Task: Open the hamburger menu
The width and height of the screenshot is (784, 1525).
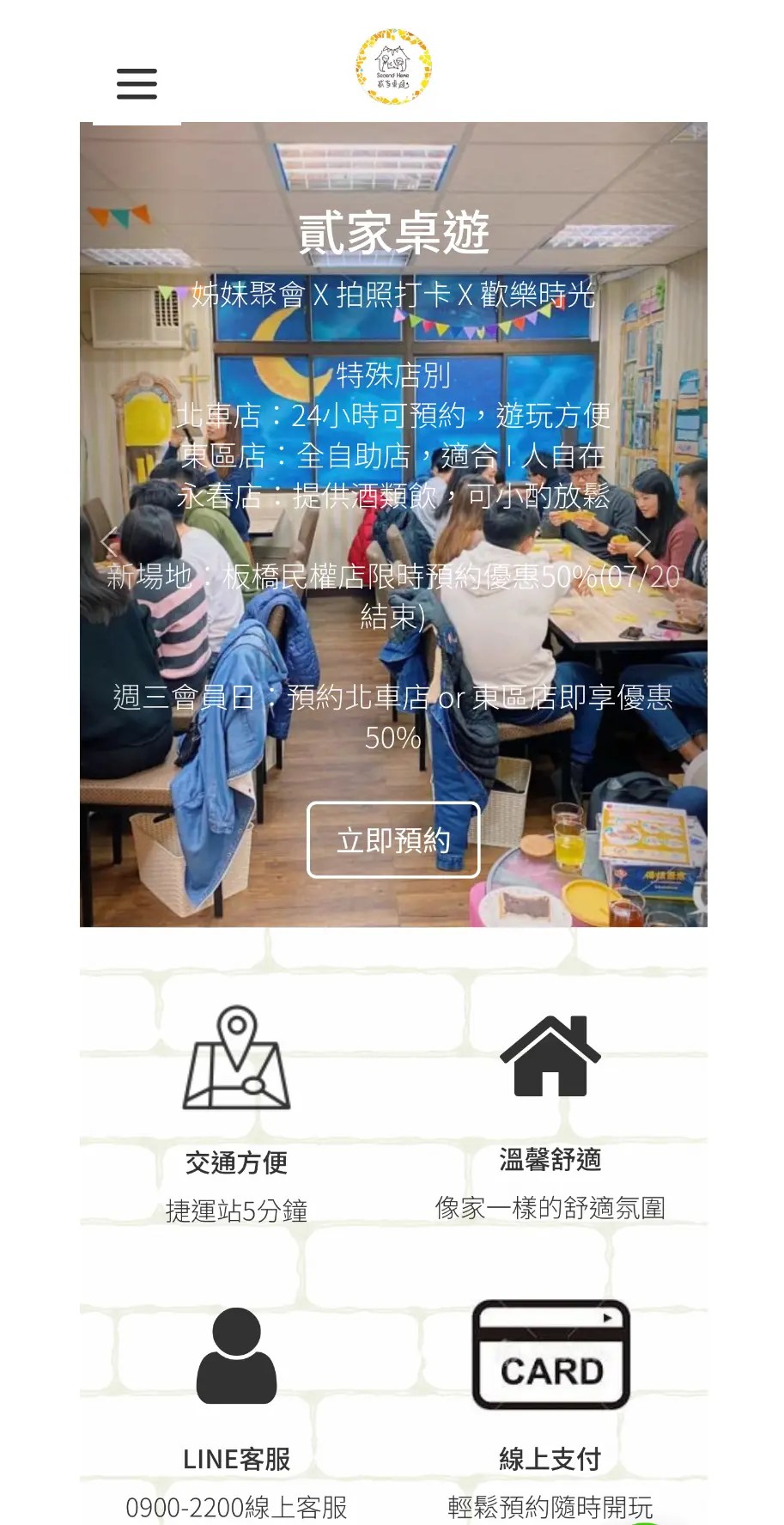Action: [137, 84]
